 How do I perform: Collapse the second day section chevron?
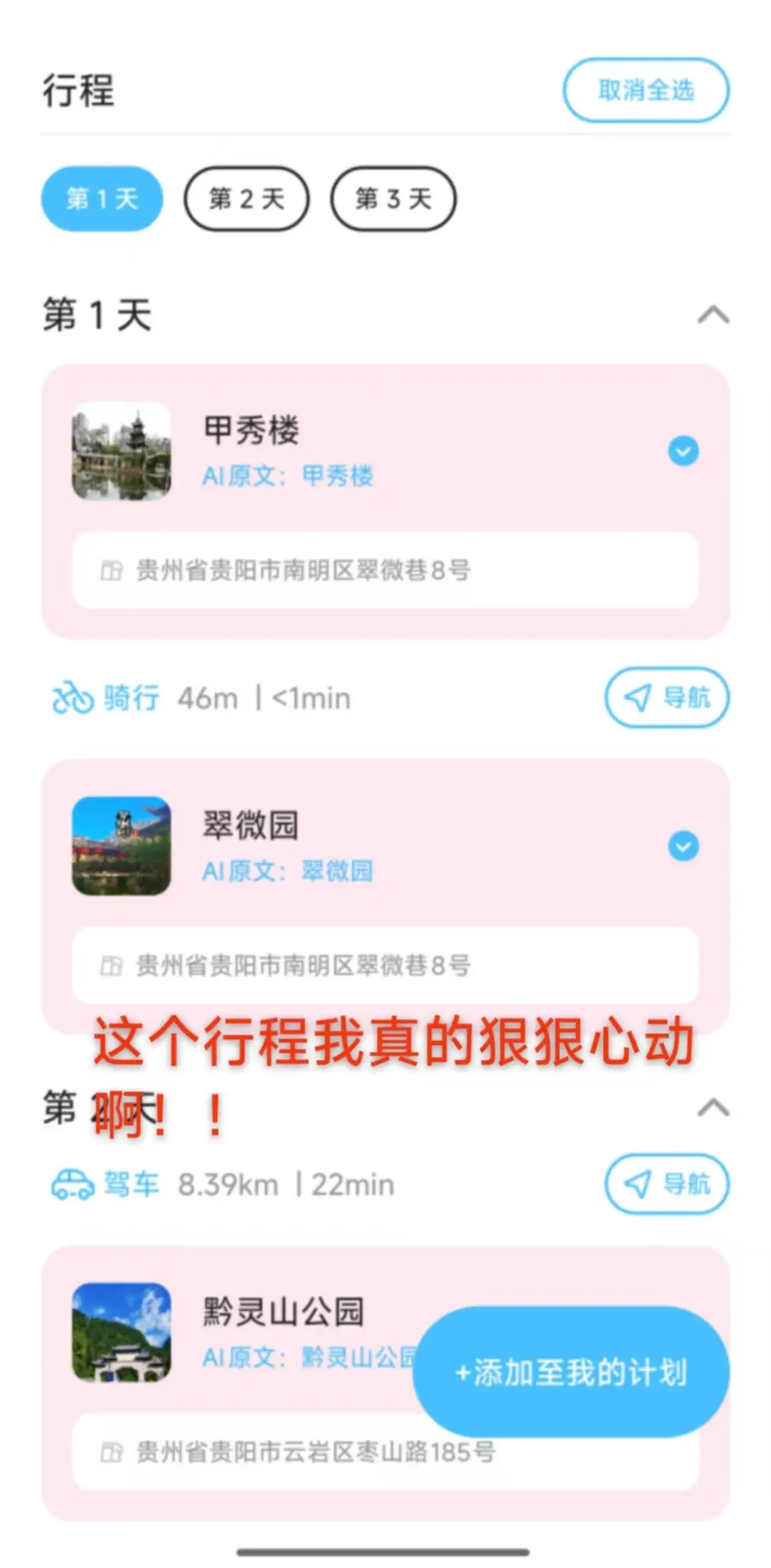coord(712,1107)
